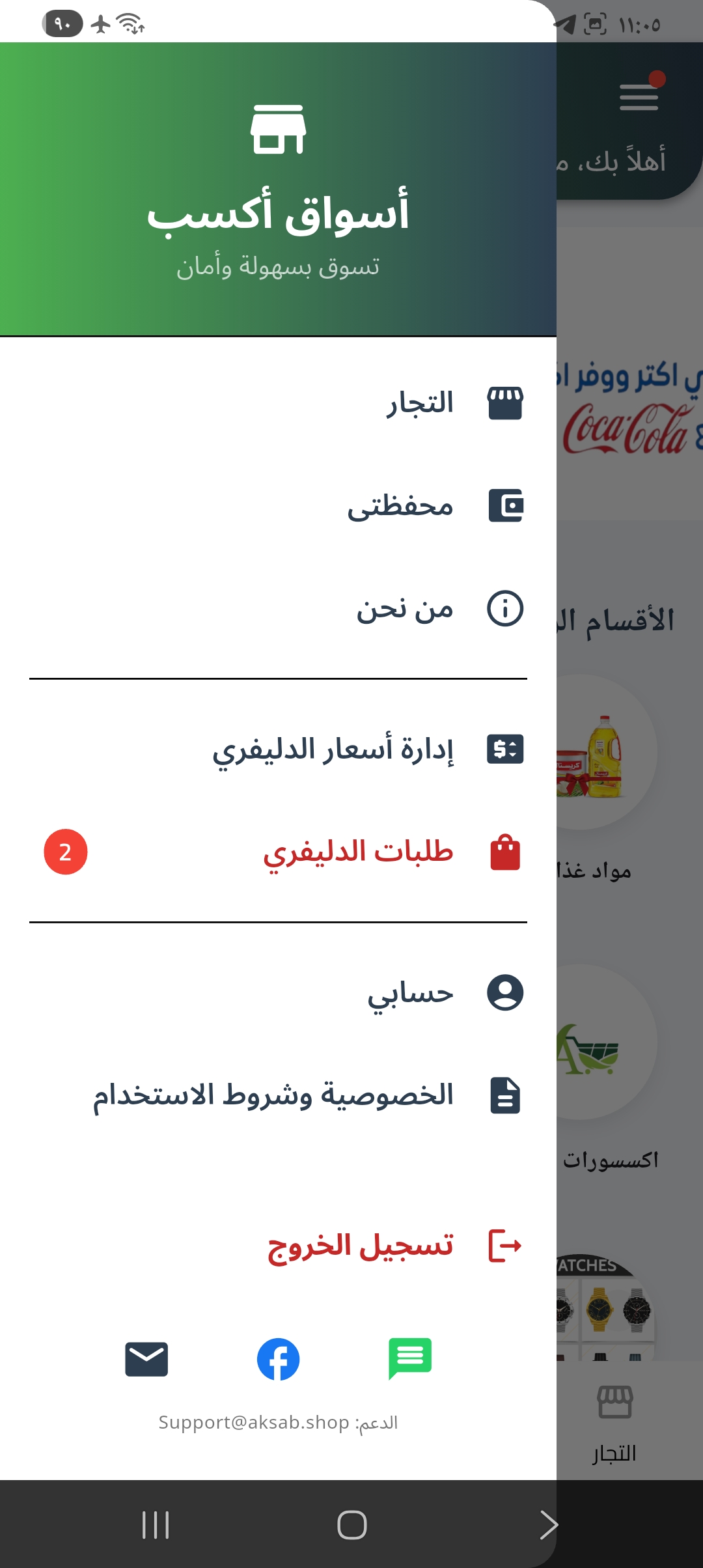Tap the green chat message support icon

[410, 1358]
